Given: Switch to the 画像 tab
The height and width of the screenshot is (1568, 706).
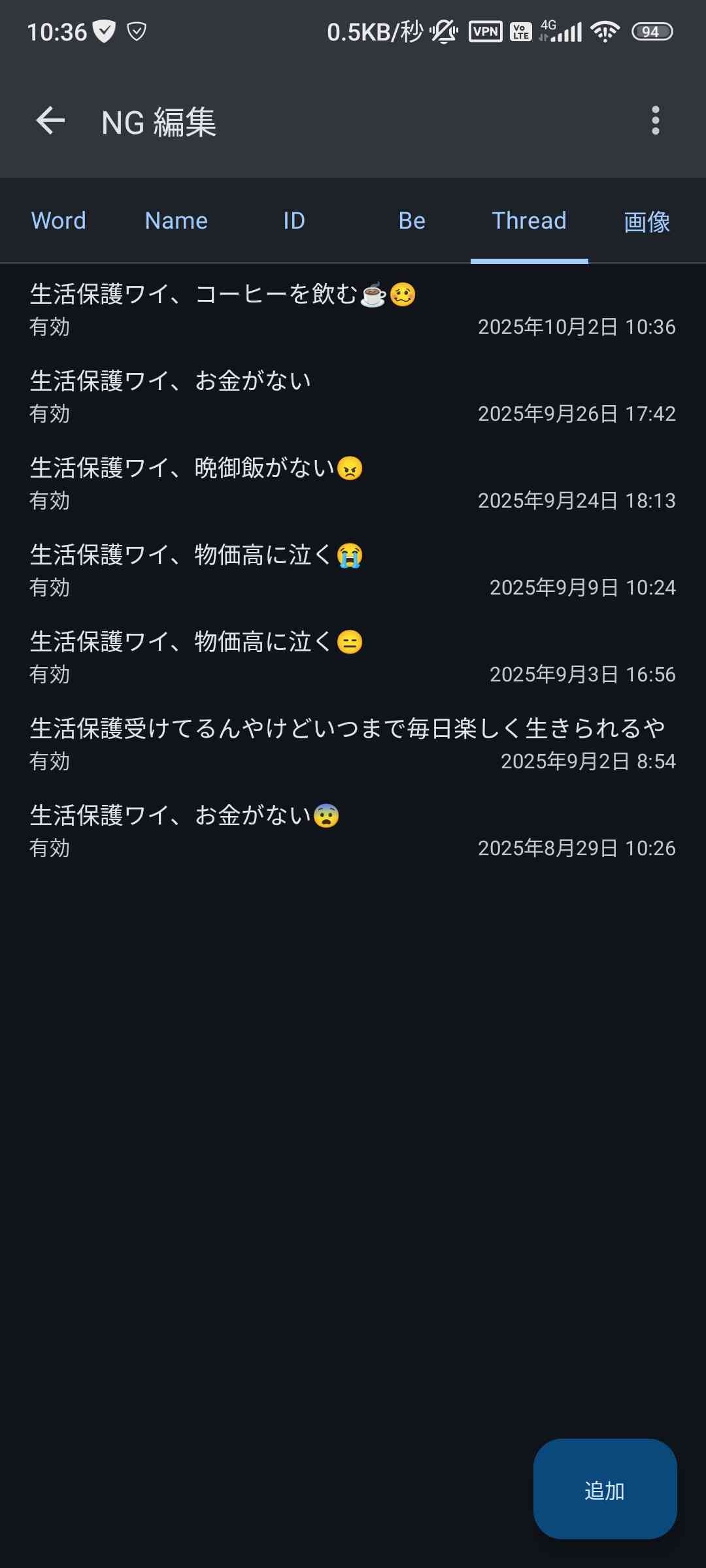Looking at the screenshot, I should [647, 221].
